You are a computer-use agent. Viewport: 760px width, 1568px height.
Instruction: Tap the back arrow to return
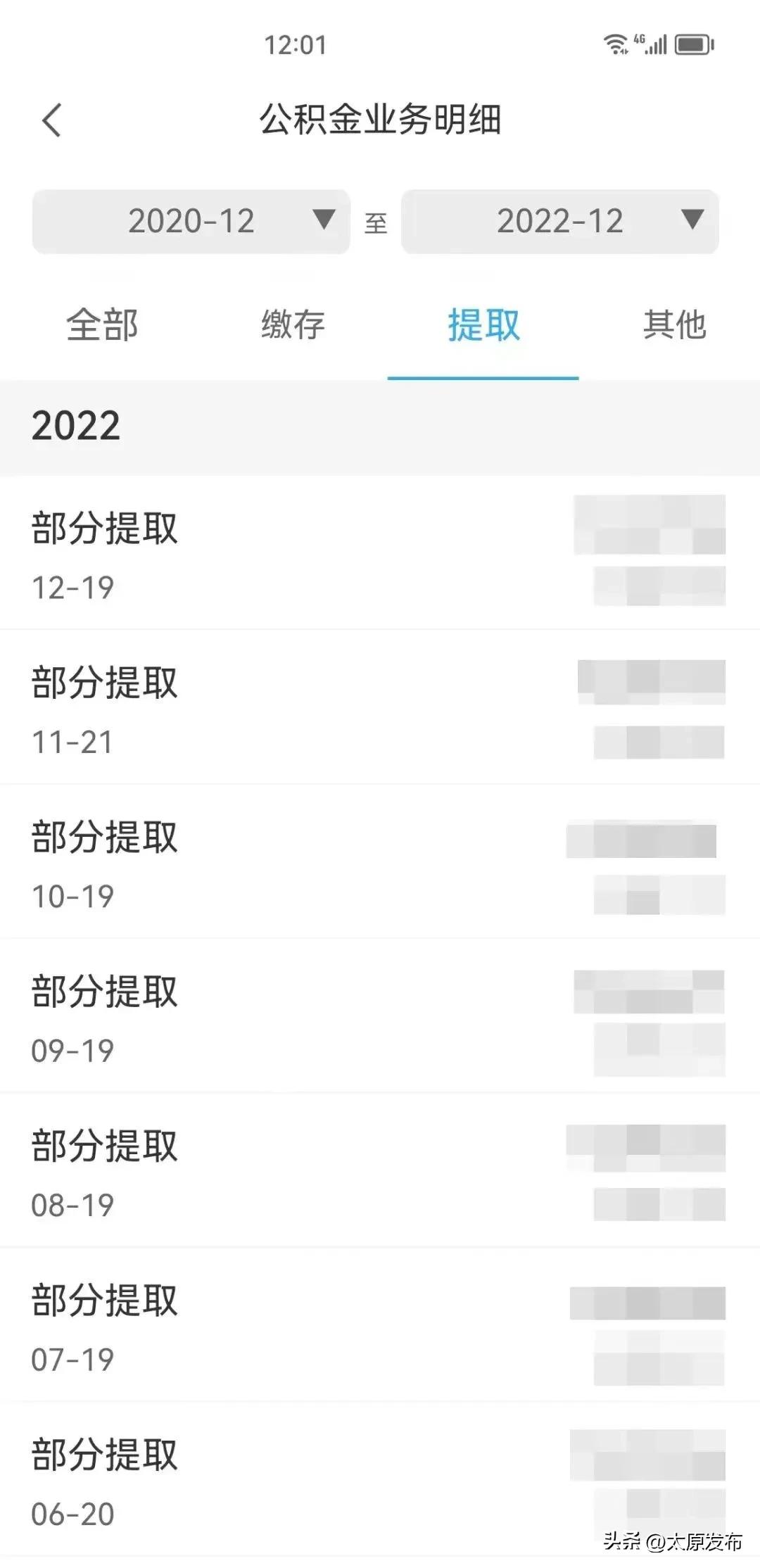(51, 120)
